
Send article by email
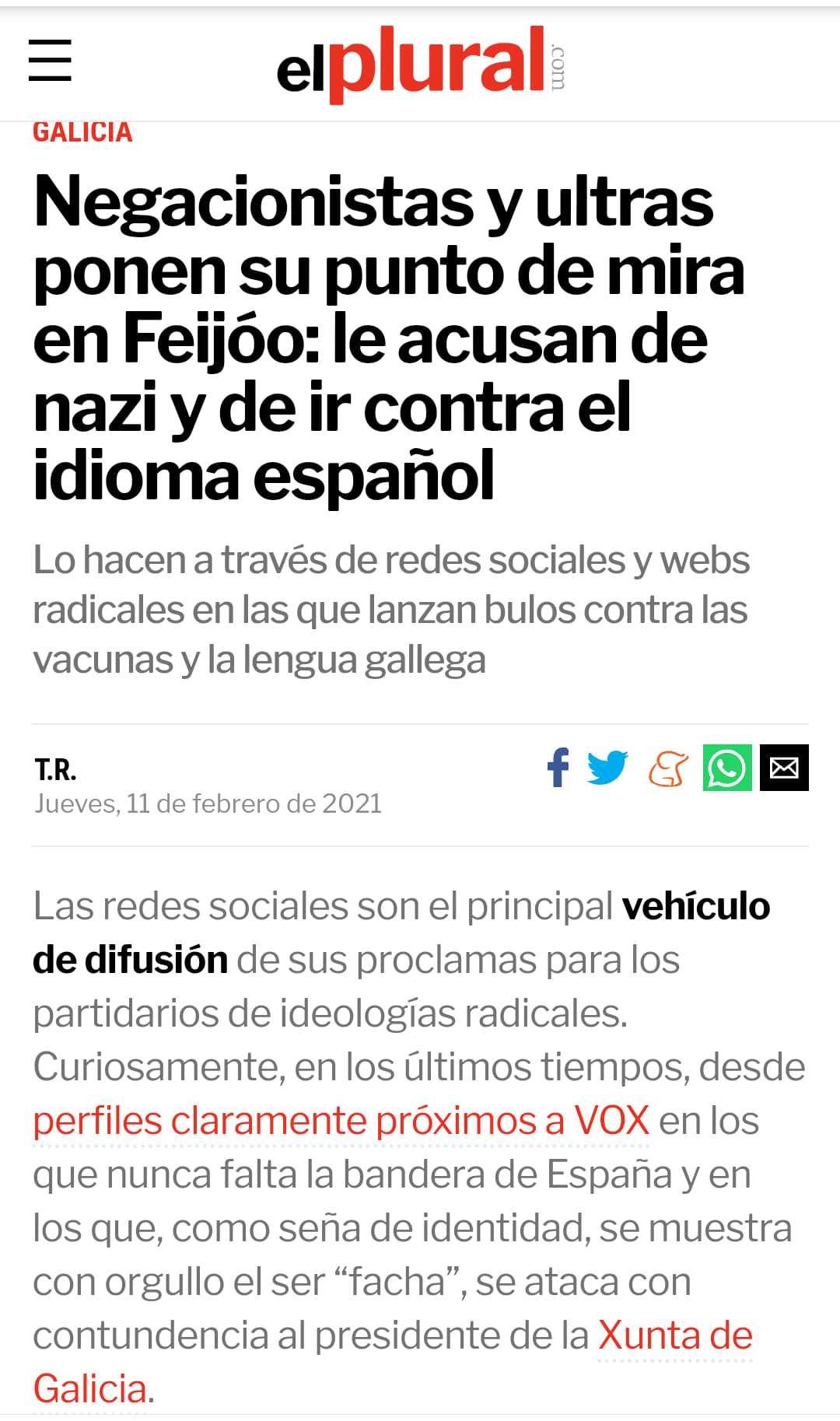(x=784, y=768)
